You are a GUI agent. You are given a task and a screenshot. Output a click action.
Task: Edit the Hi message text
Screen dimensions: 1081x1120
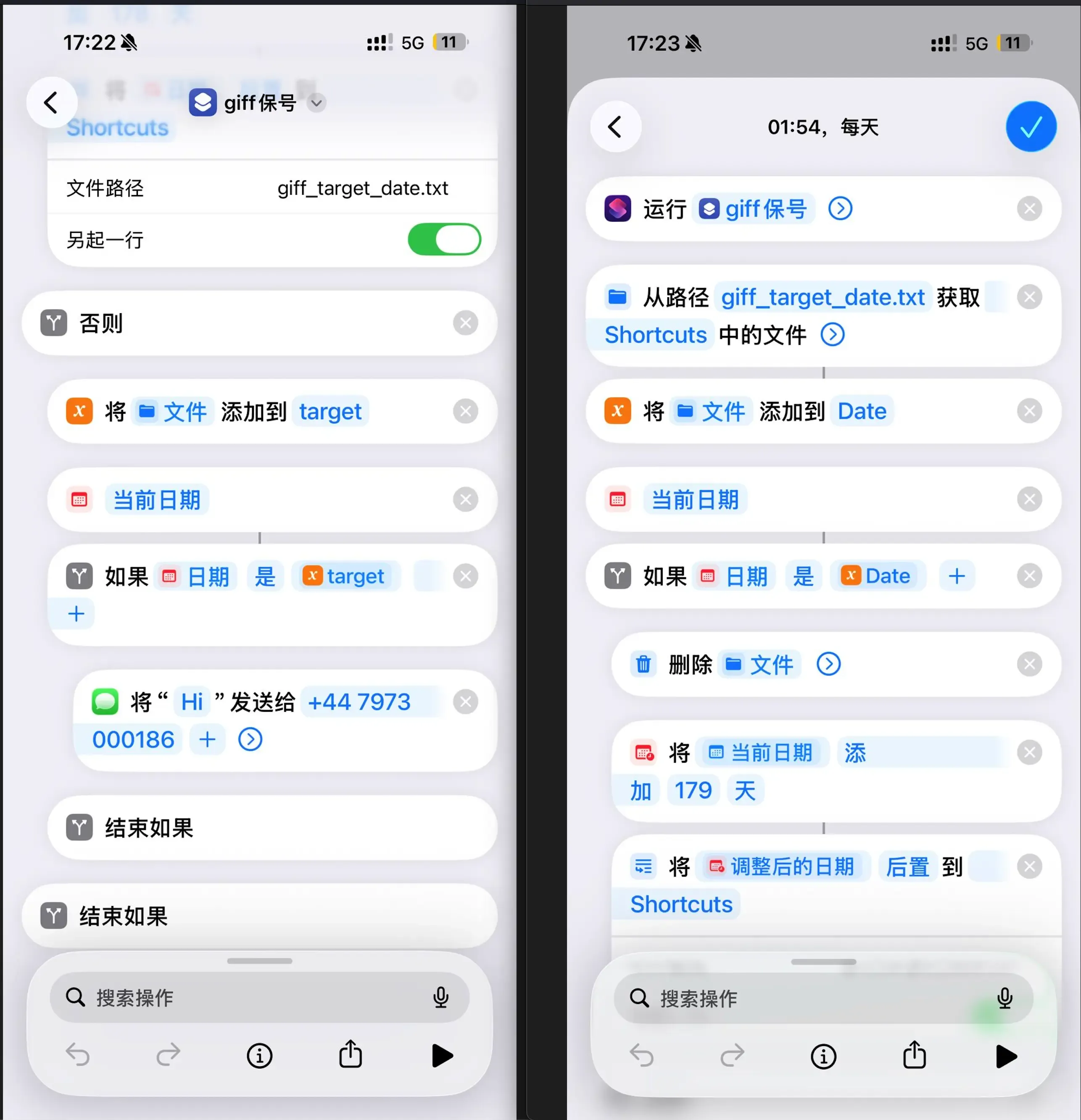[191, 702]
